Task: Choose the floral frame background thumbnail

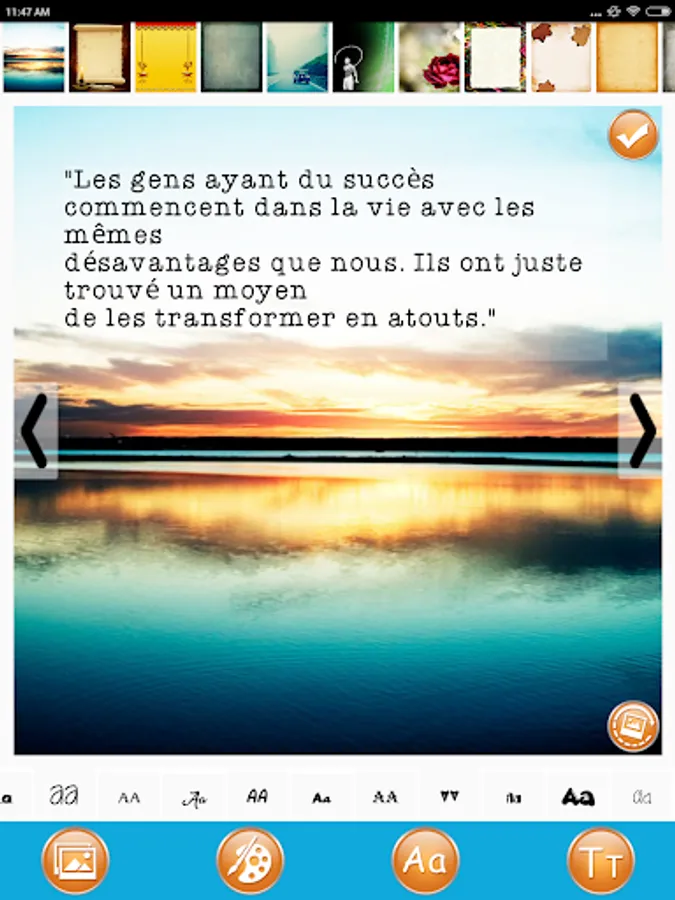Action: 495,57
